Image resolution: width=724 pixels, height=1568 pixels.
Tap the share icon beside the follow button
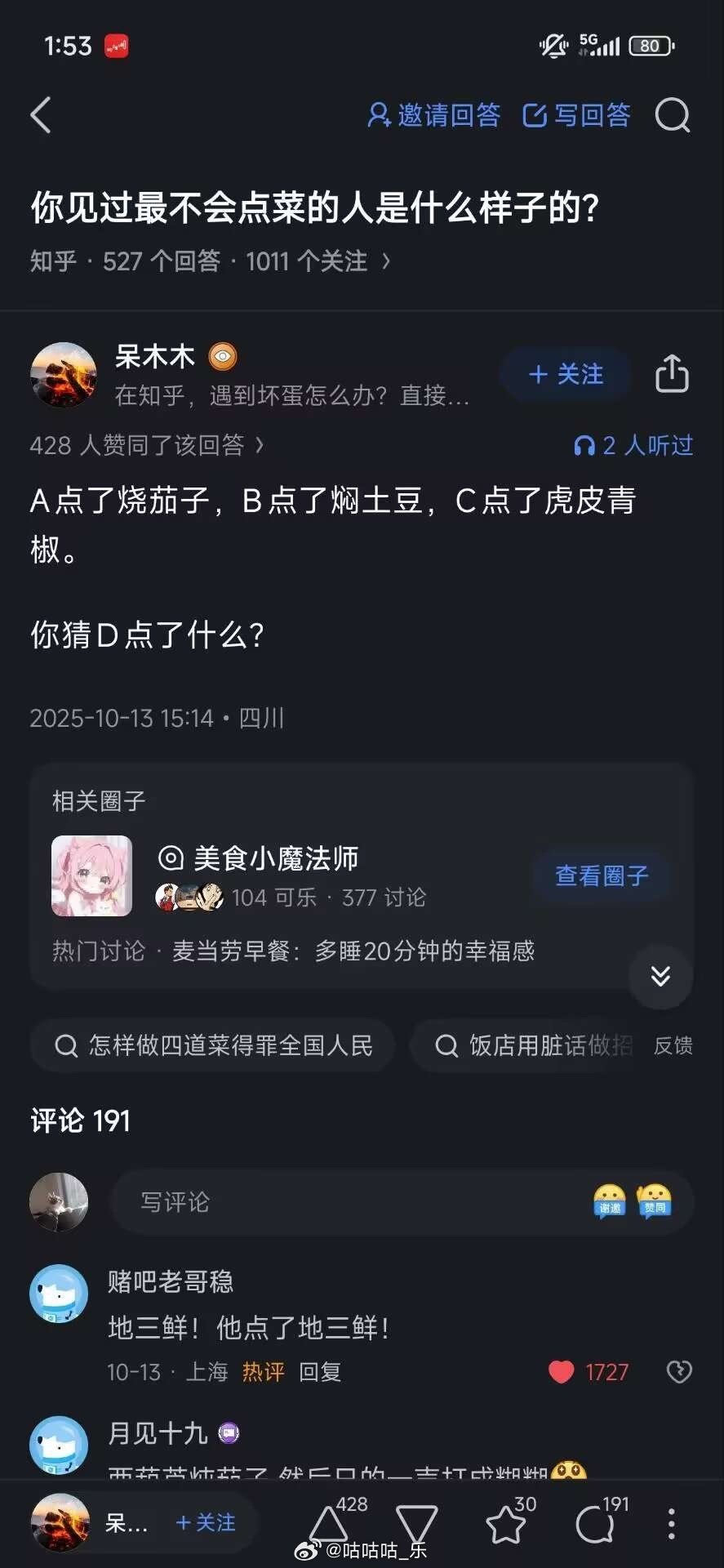click(x=672, y=374)
